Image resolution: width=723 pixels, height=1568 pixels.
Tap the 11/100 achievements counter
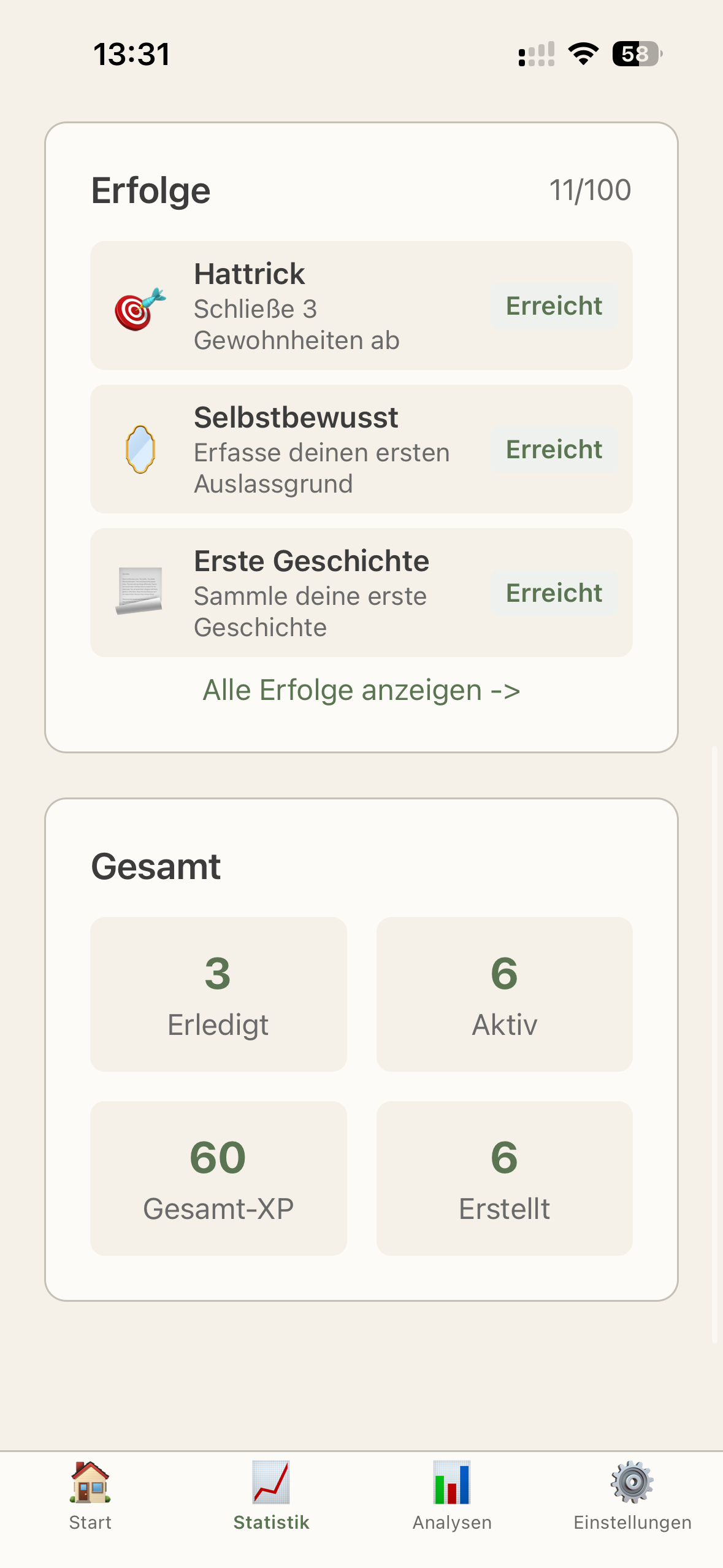590,189
